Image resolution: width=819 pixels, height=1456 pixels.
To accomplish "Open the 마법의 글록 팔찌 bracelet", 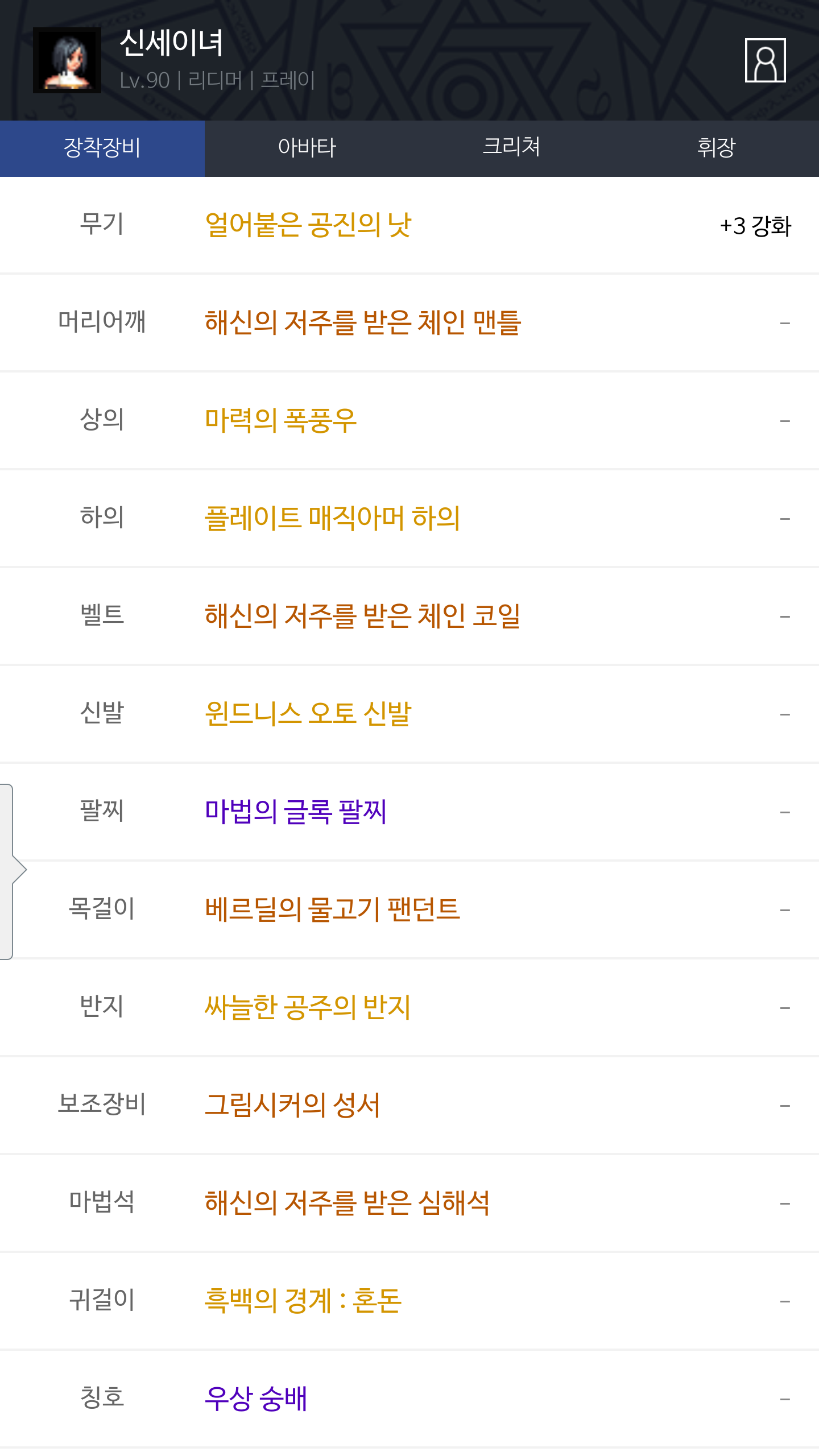I will (296, 812).
